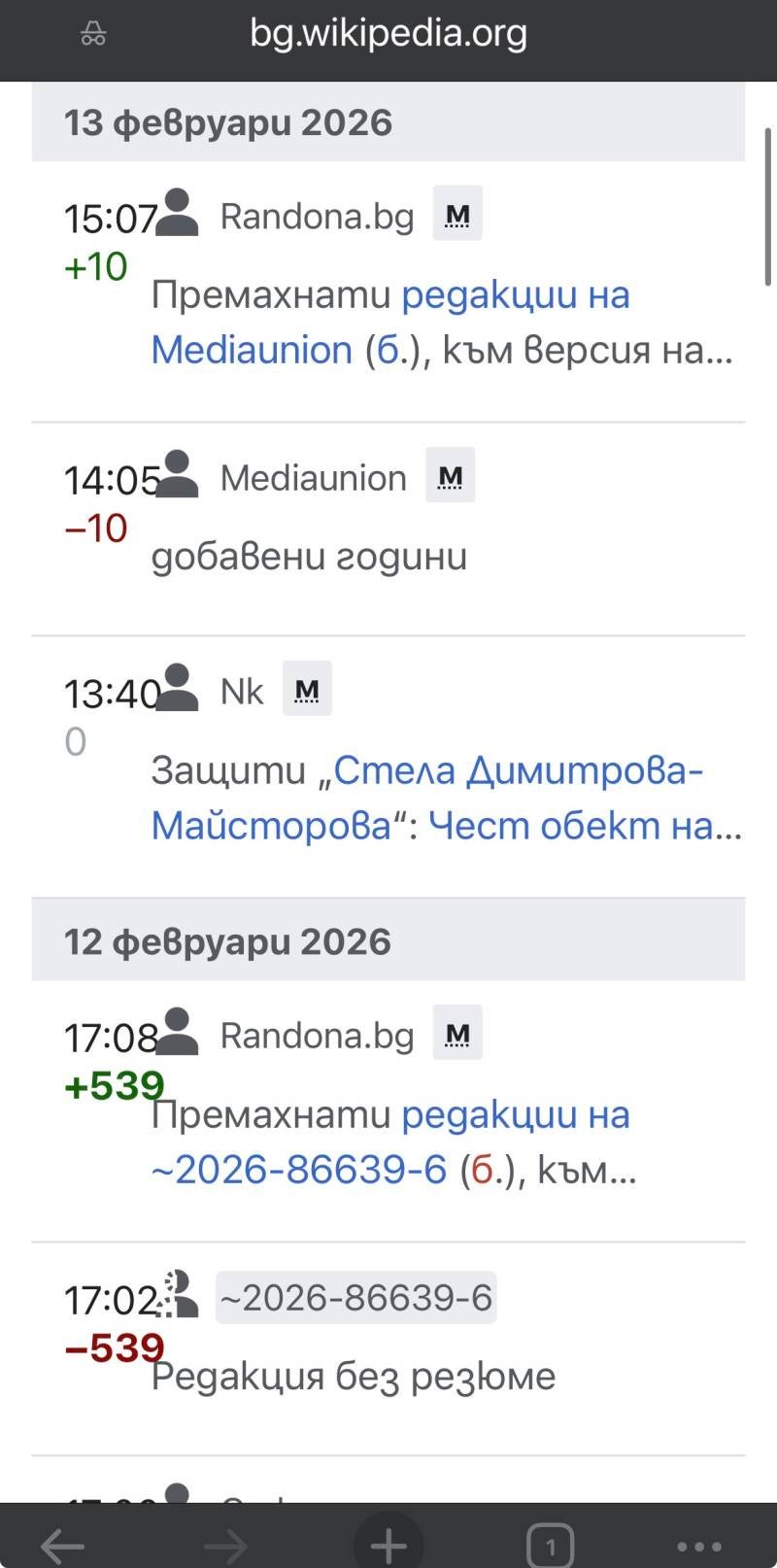Image resolution: width=777 pixels, height=1568 pixels.
Task: Open Randona.bg's profile on the 17:08 edit
Action: (x=317, y=1036)
